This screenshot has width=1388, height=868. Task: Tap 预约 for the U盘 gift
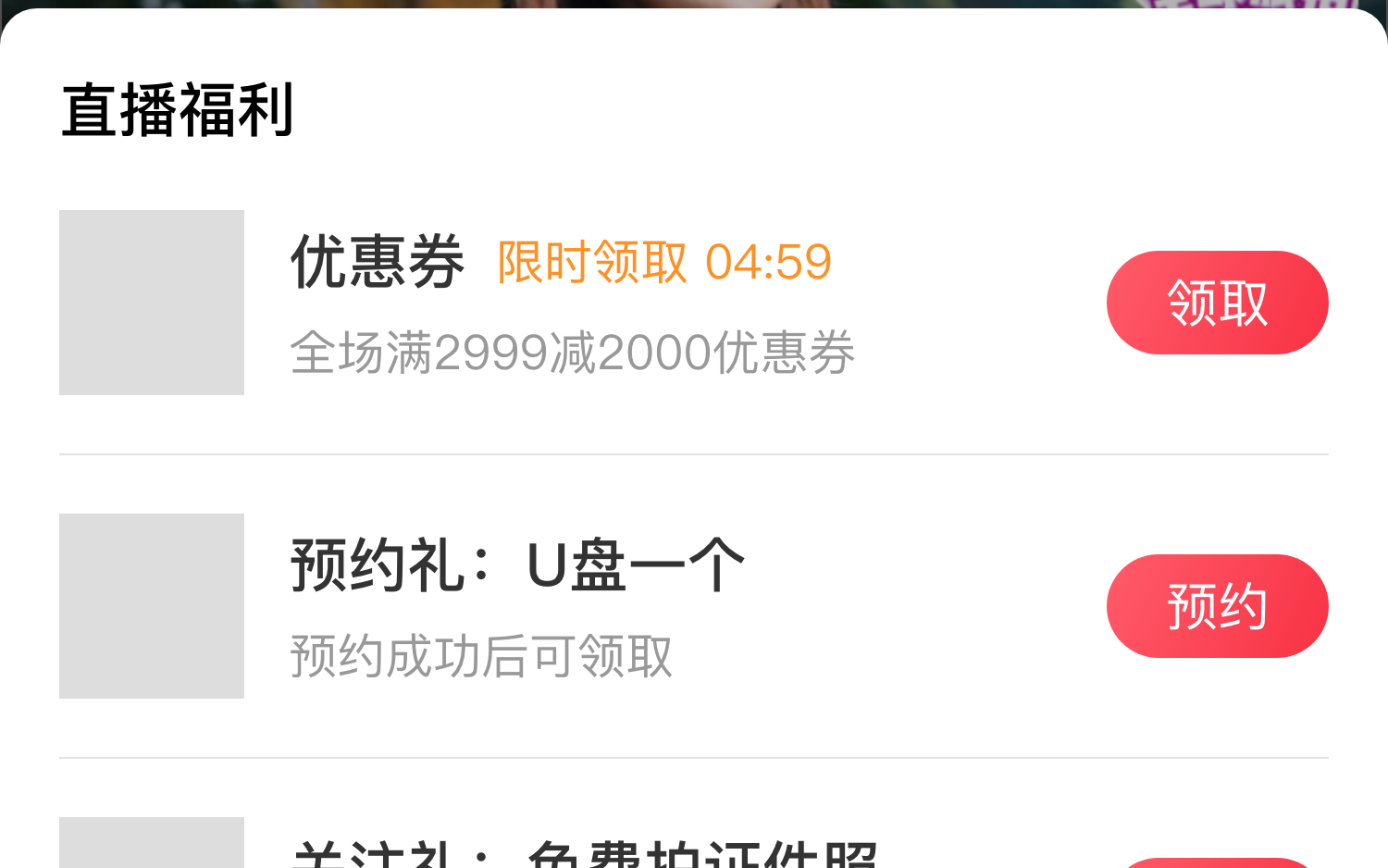[1217, 606]
